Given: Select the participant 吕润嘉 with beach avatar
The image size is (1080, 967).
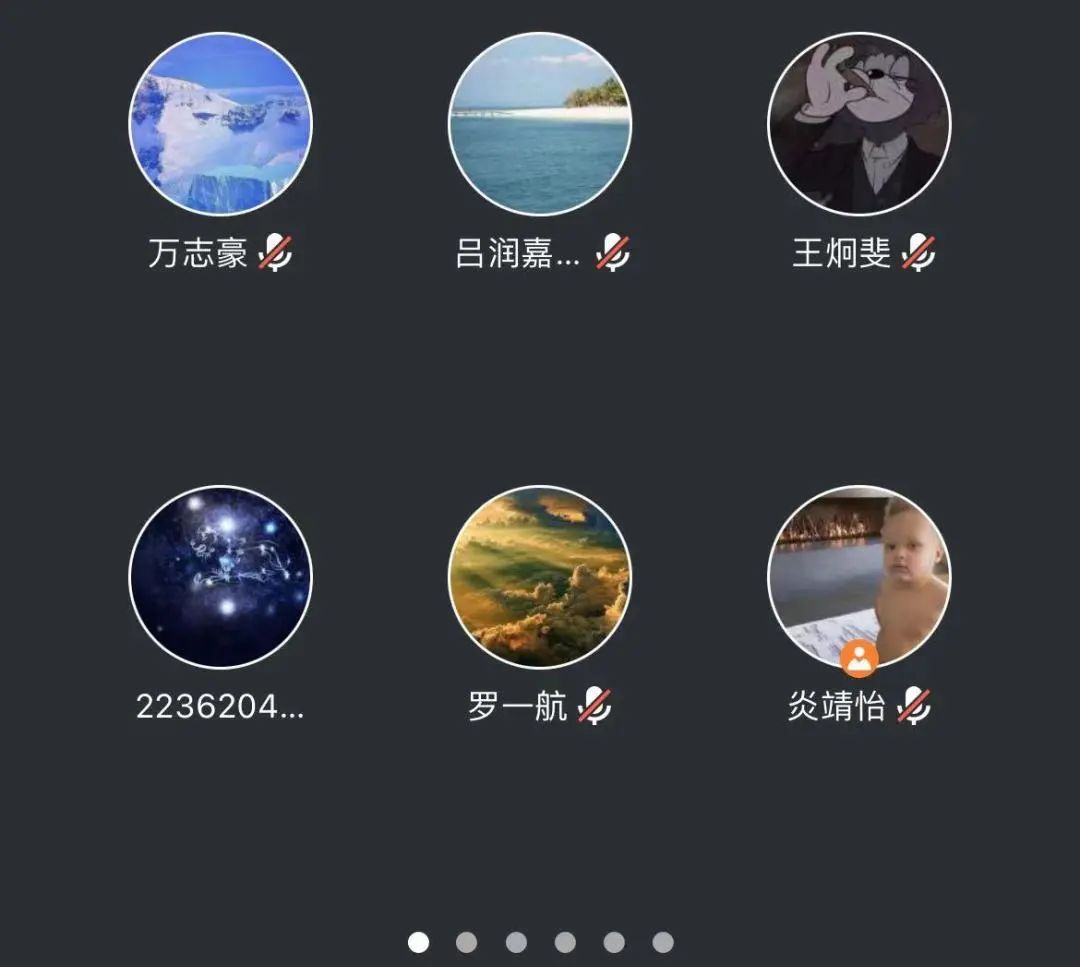Looking at the screenshot, I should coord(540,125).
